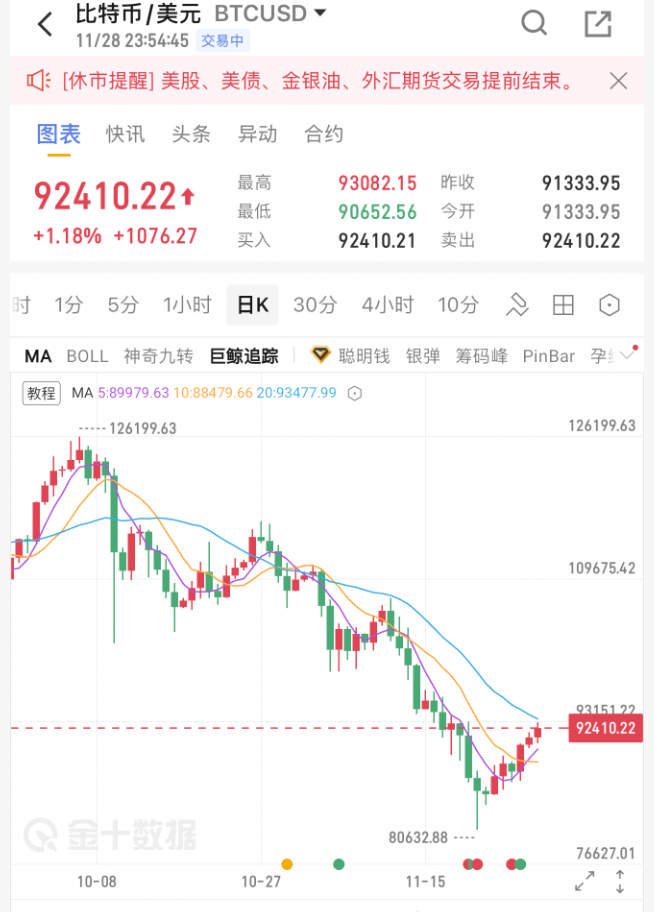Open the drawing pencil tool
654x912 pixels.
click(x=517, y=305)
